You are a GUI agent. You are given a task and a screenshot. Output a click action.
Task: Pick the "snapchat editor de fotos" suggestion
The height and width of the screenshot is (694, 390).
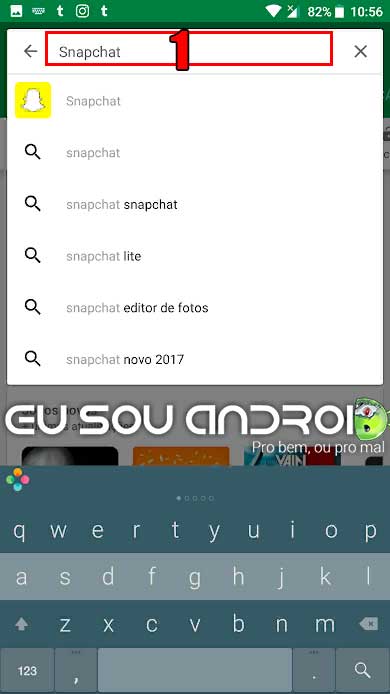point(195,308)
